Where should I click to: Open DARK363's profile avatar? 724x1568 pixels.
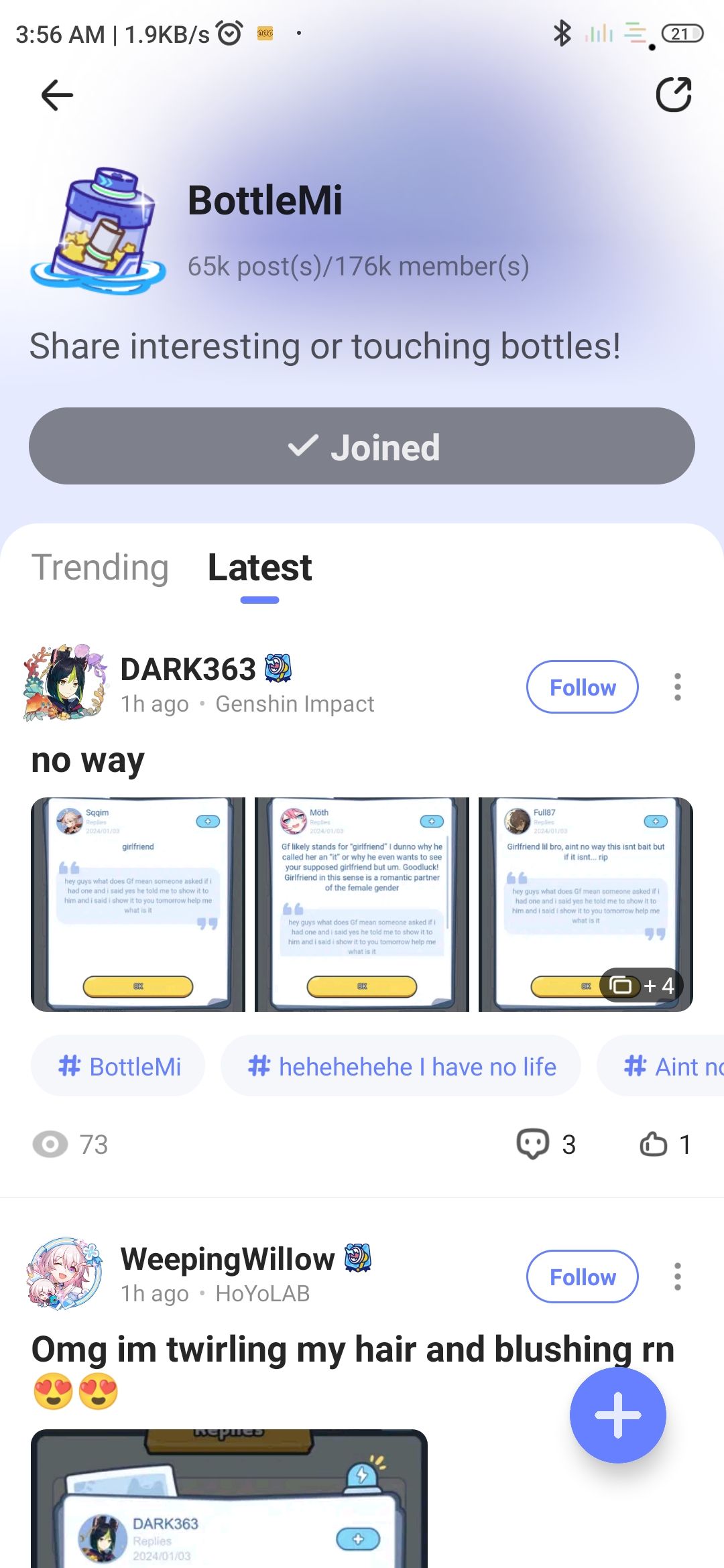[x=65, y=683]
